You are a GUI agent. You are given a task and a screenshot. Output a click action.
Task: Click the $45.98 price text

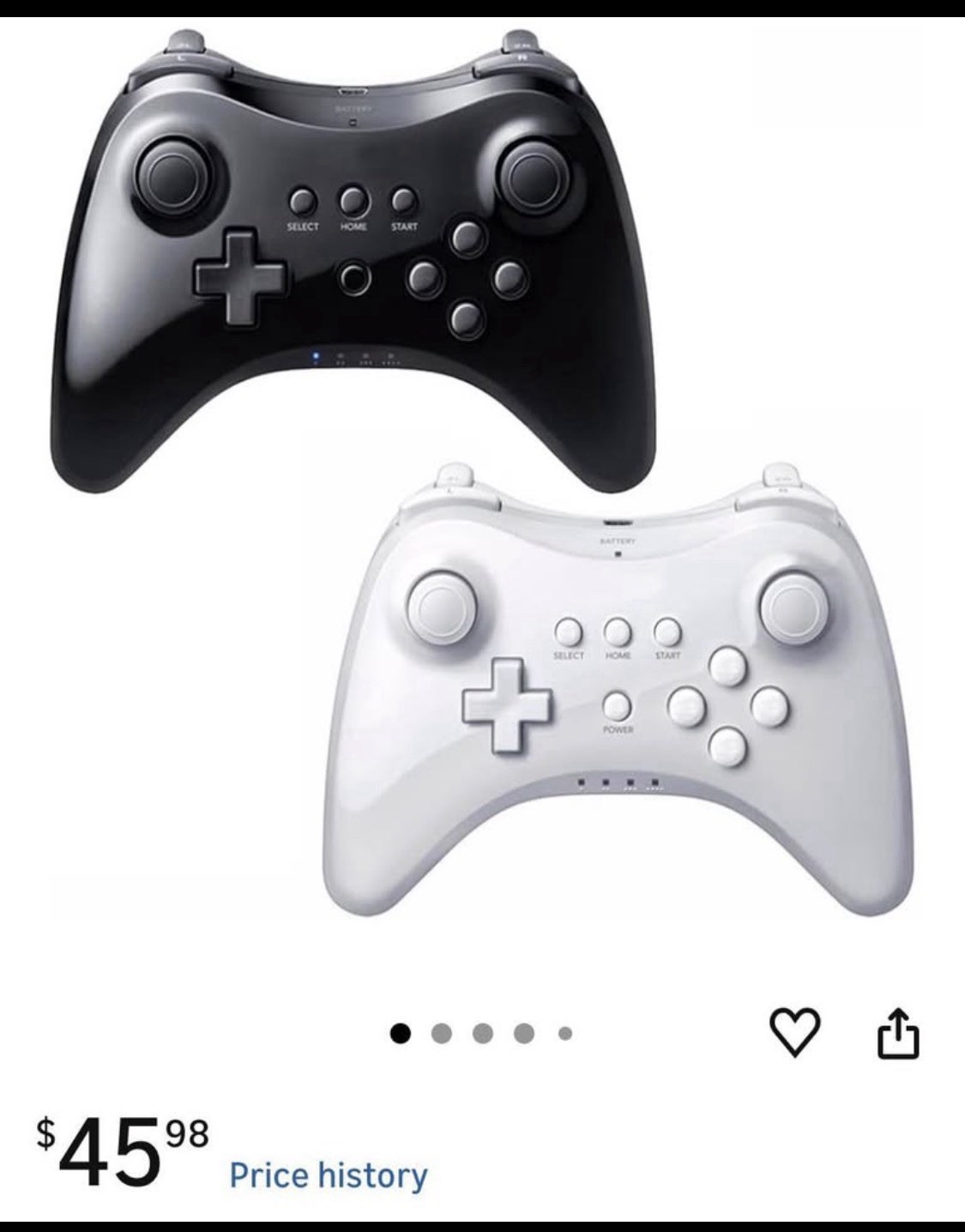[x=120, y=1145]
